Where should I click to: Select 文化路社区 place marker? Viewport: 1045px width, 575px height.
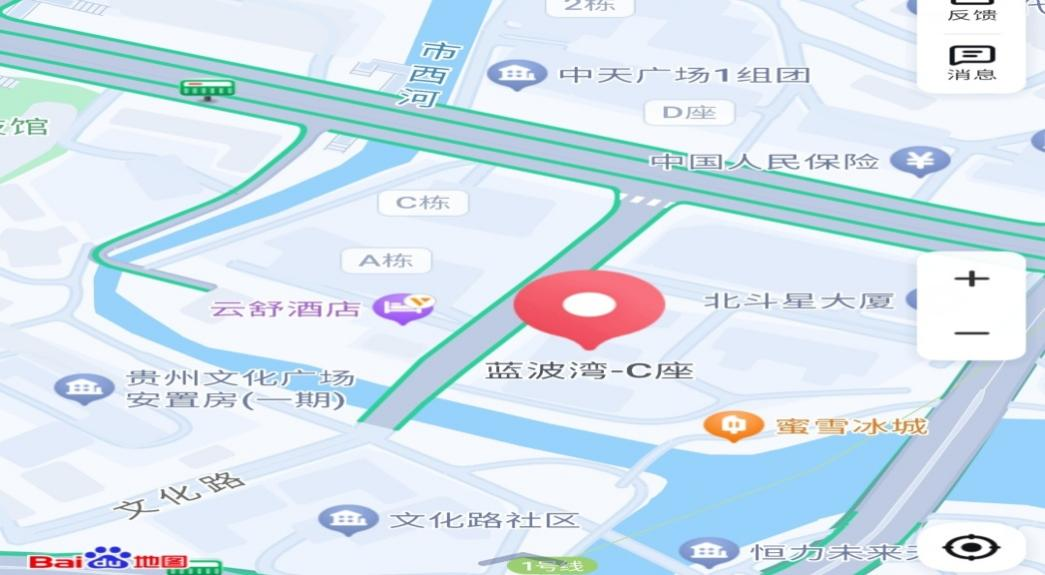(348, 520)
